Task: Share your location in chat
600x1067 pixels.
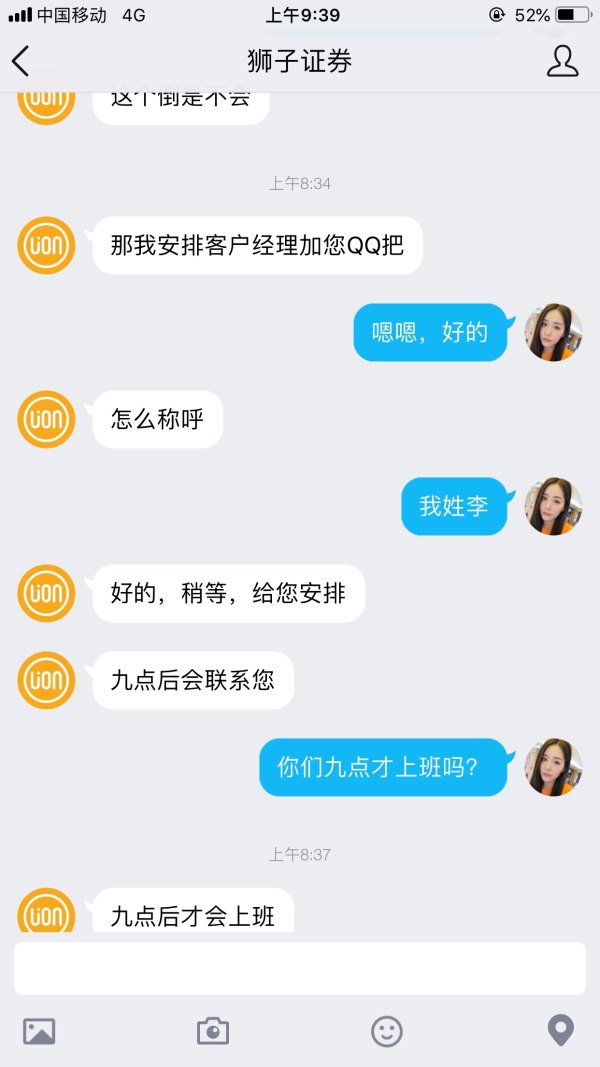Action: coord(561,1031)
